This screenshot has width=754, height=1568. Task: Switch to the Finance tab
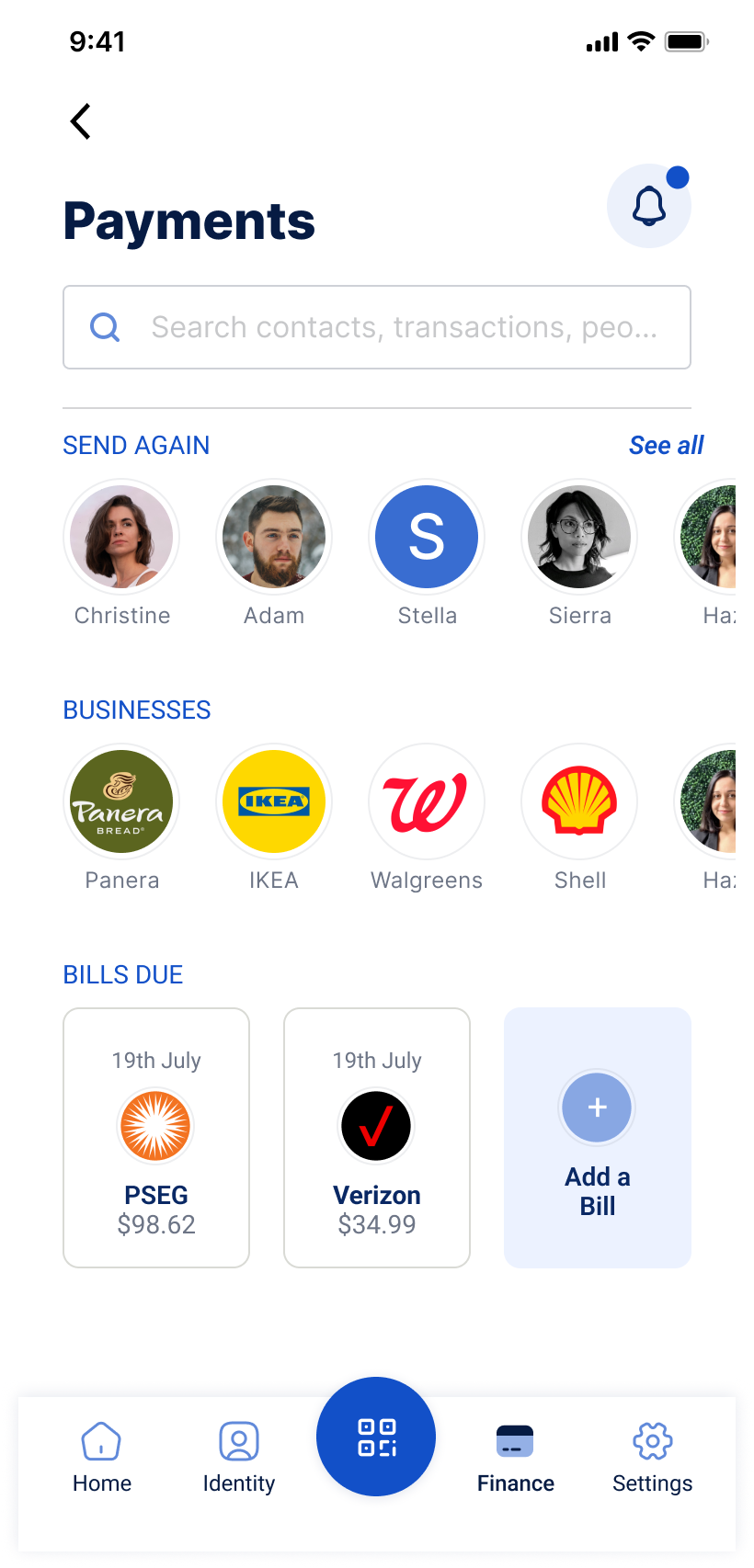tap(515, 1457)
